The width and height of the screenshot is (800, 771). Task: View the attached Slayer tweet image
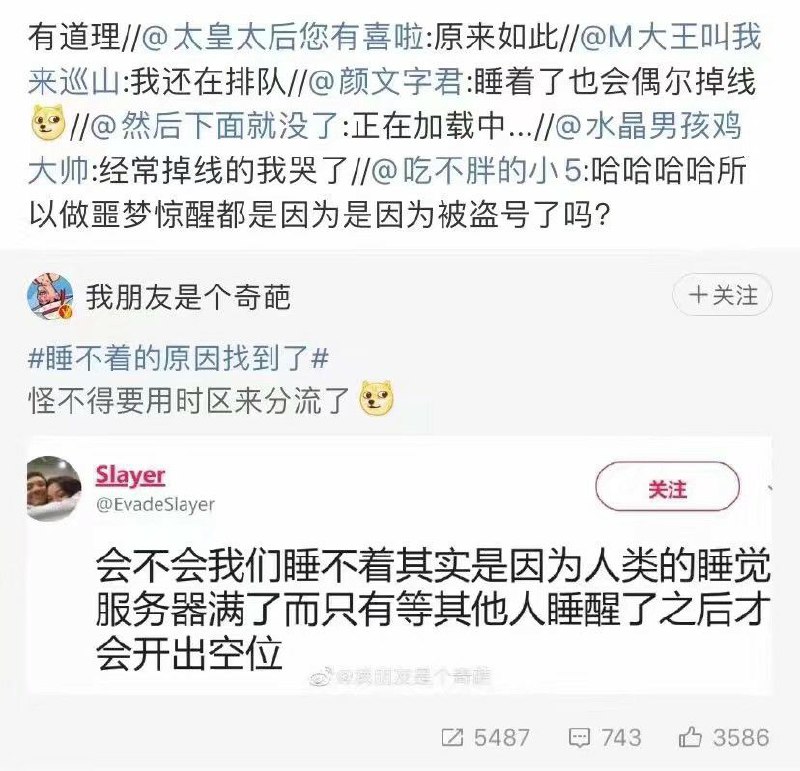399,565
